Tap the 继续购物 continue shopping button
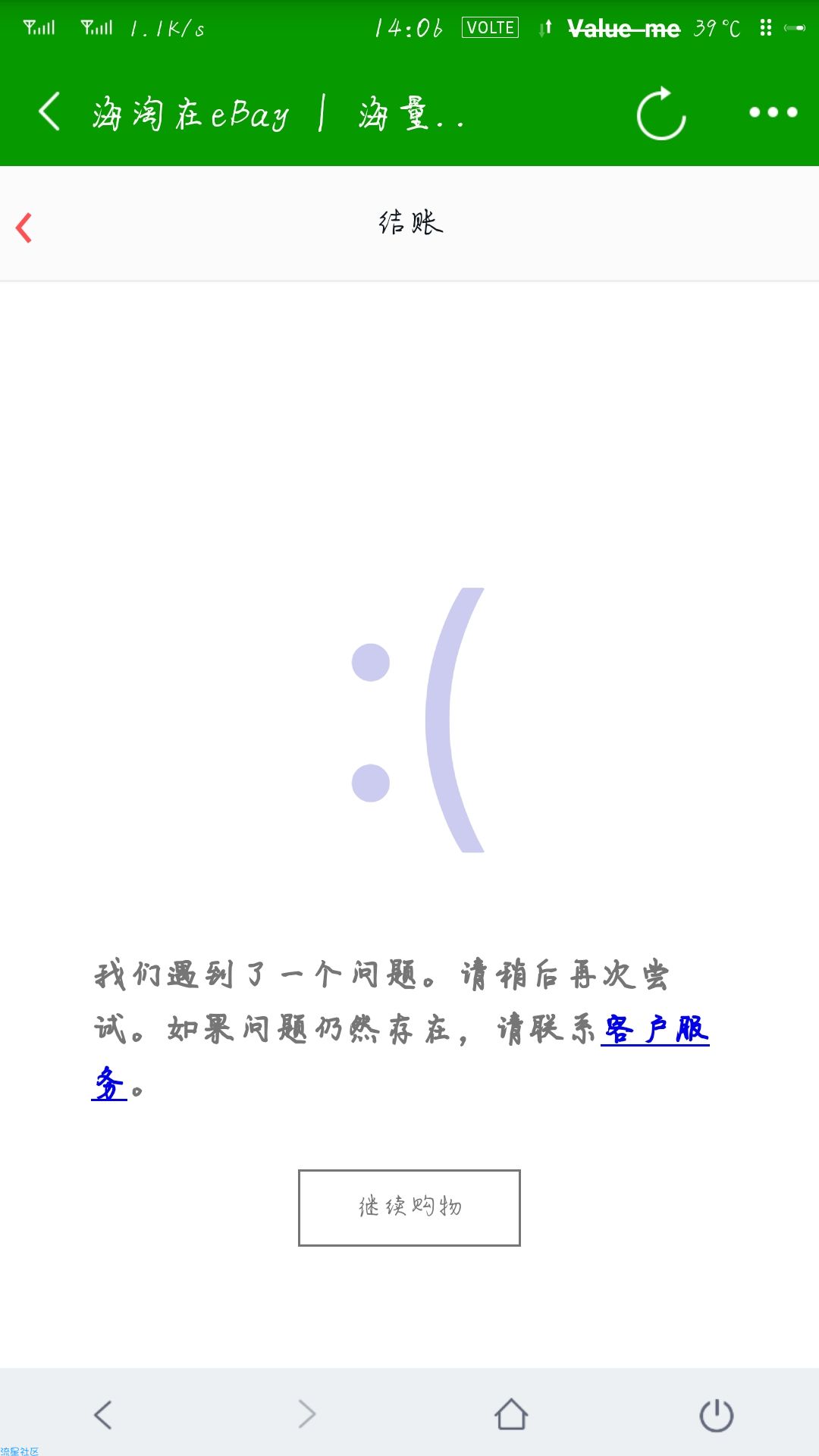 (409, 1207)
